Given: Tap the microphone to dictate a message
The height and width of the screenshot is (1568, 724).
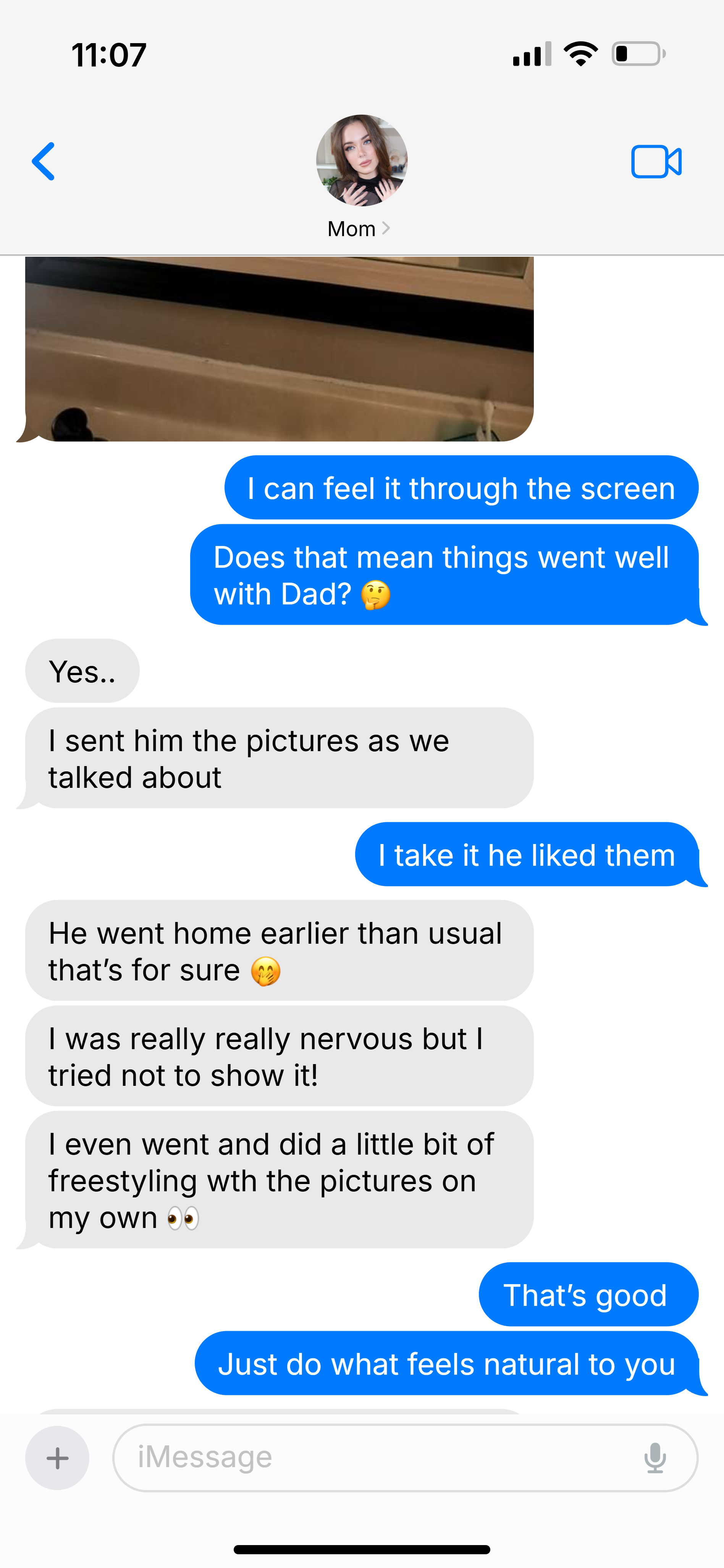Looking at the screenshot, I should [x=655, y=1458].
